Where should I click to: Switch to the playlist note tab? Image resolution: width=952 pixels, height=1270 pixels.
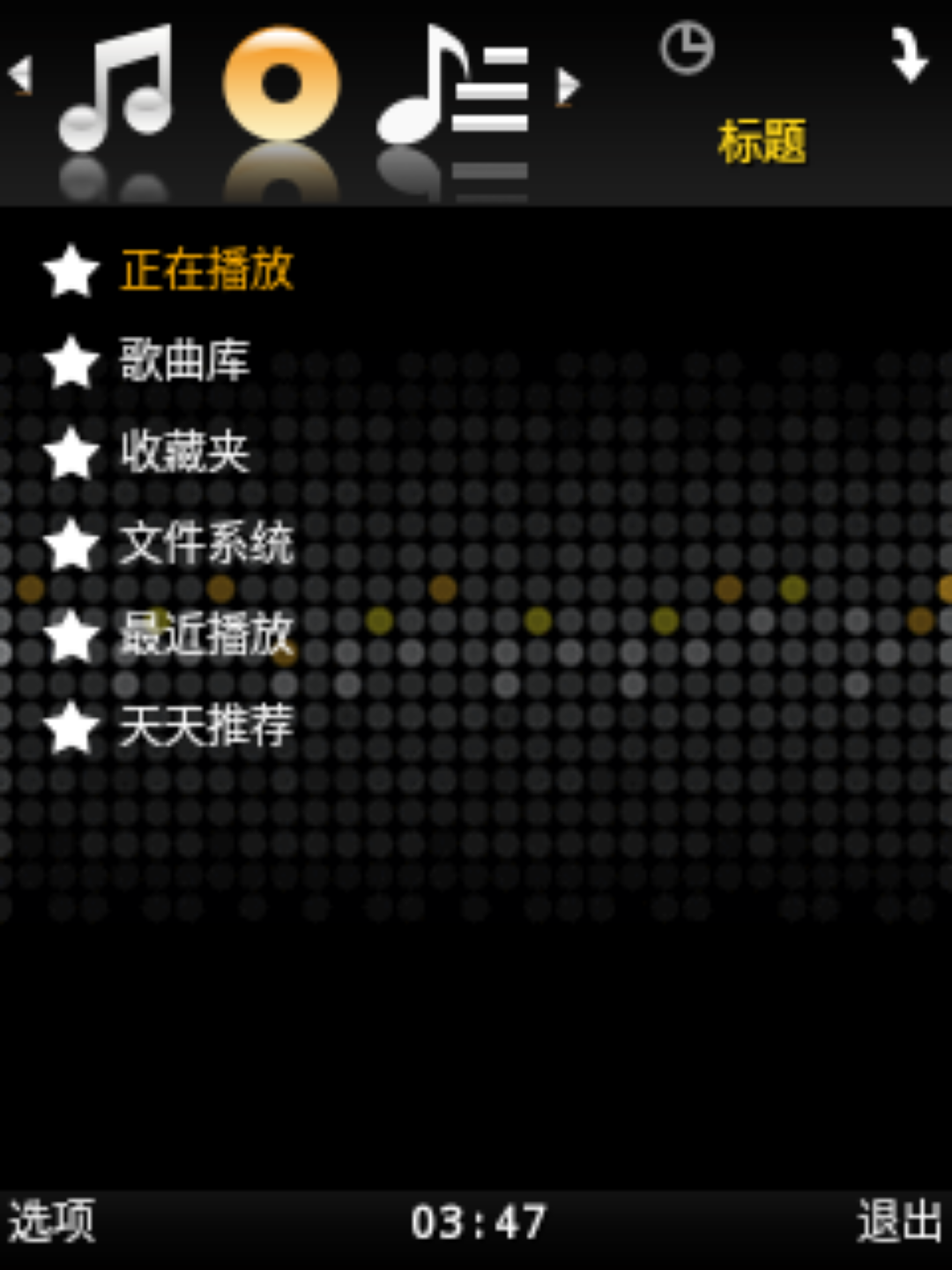tap(454, 88)
